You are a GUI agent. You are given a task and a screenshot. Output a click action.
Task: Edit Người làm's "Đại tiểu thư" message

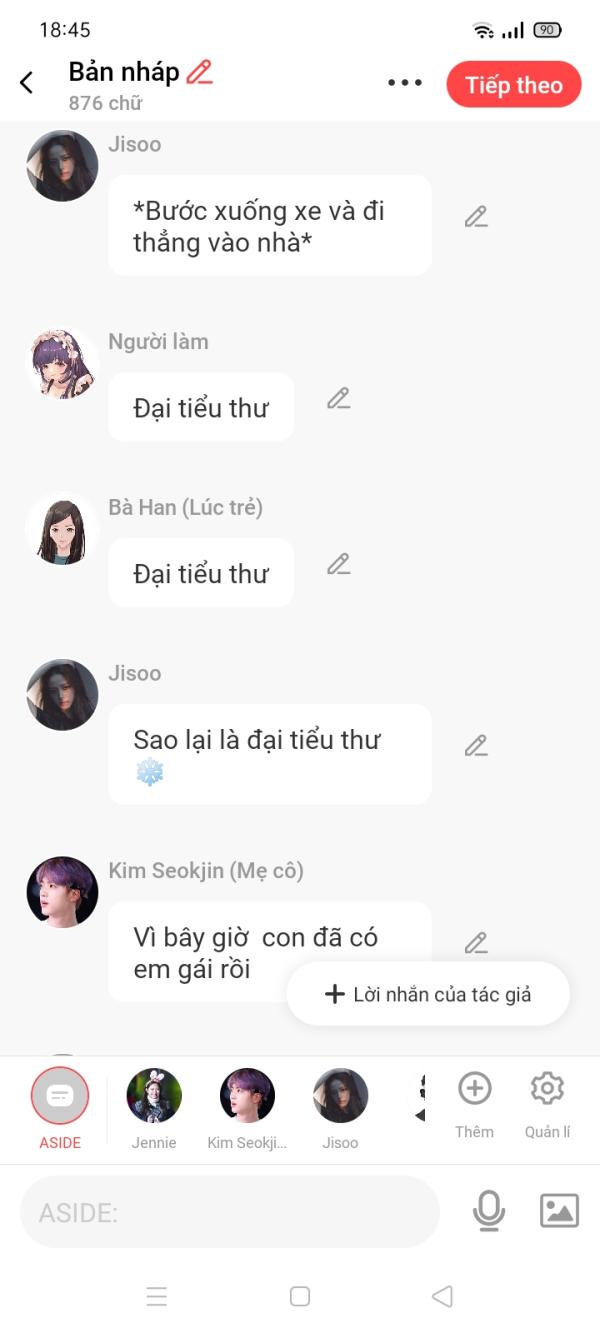click(x=339, y=399)
